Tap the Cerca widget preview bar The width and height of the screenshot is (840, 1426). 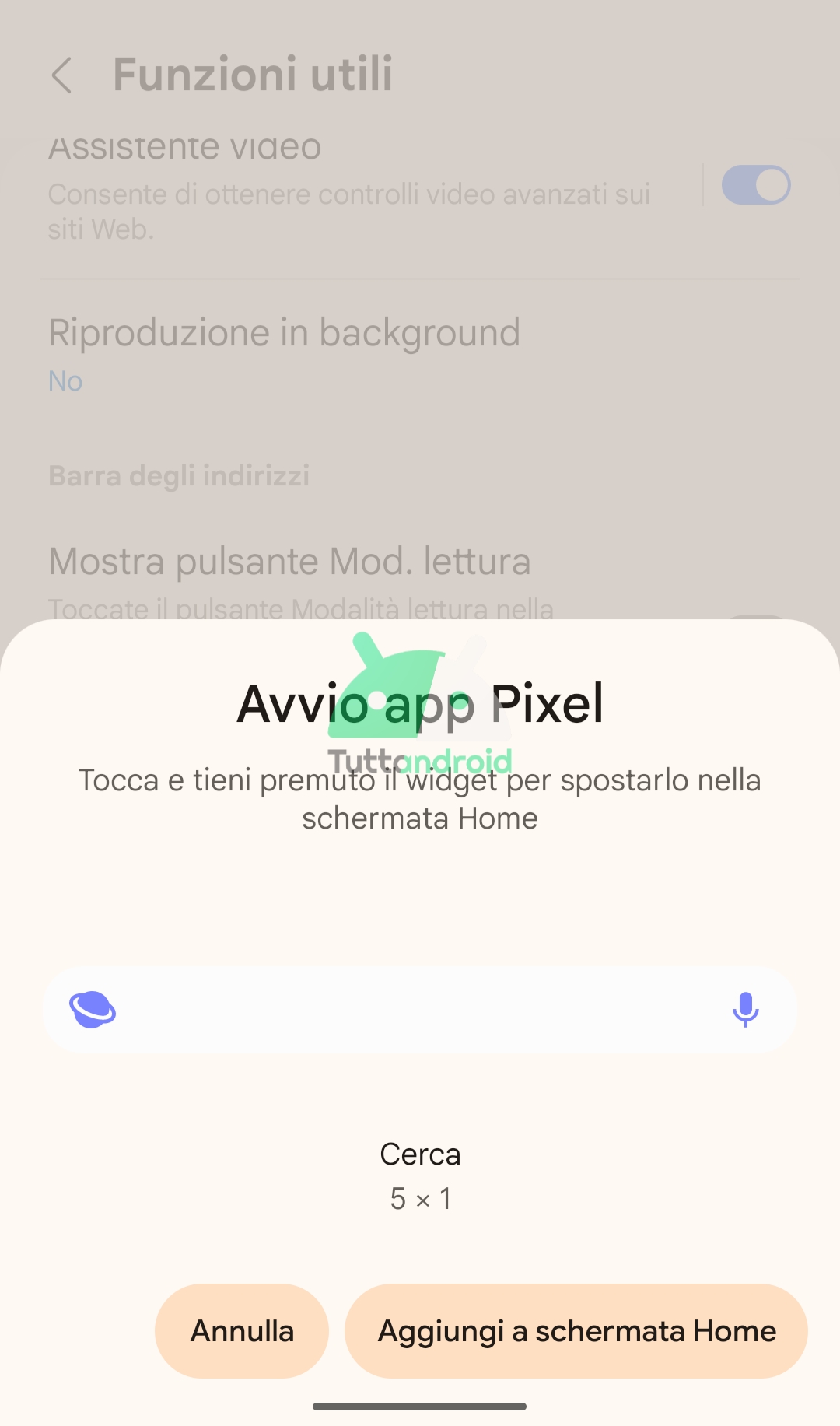point(420,1010)
